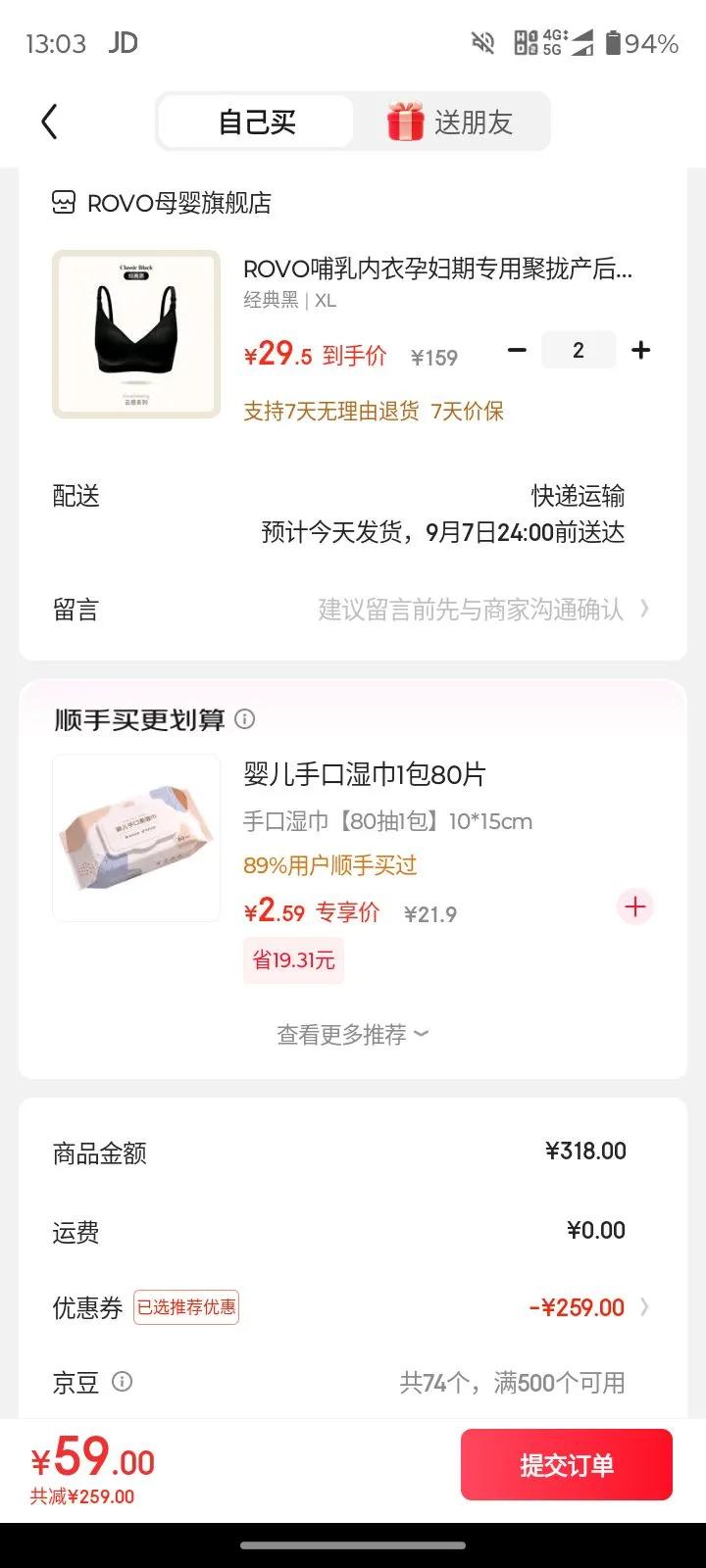This screenshot has height=1568, width=706.
Task: Switch to the 送朋友 tab
Action: (x=451, y=122)
